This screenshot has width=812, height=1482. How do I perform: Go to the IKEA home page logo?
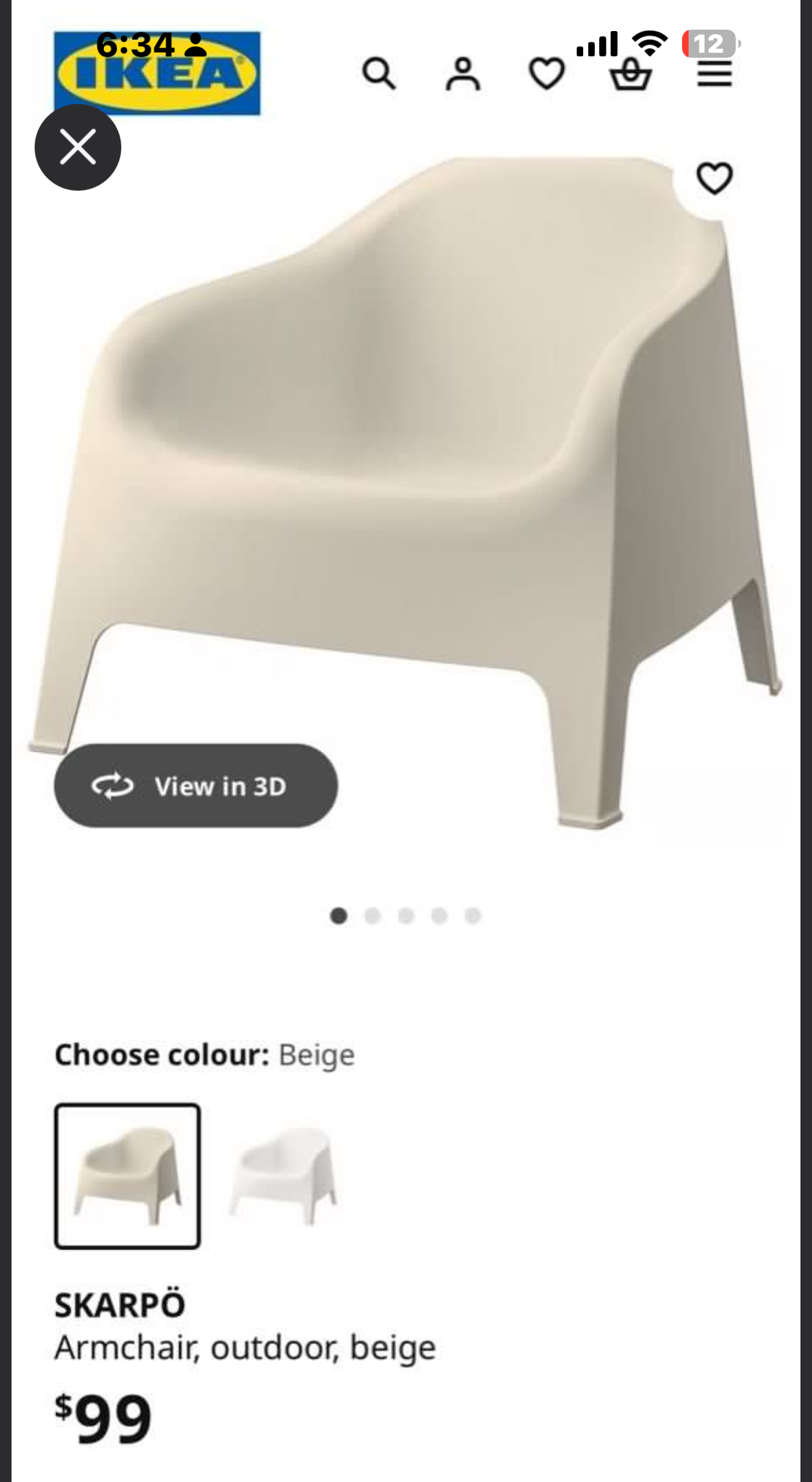point(157,74)
